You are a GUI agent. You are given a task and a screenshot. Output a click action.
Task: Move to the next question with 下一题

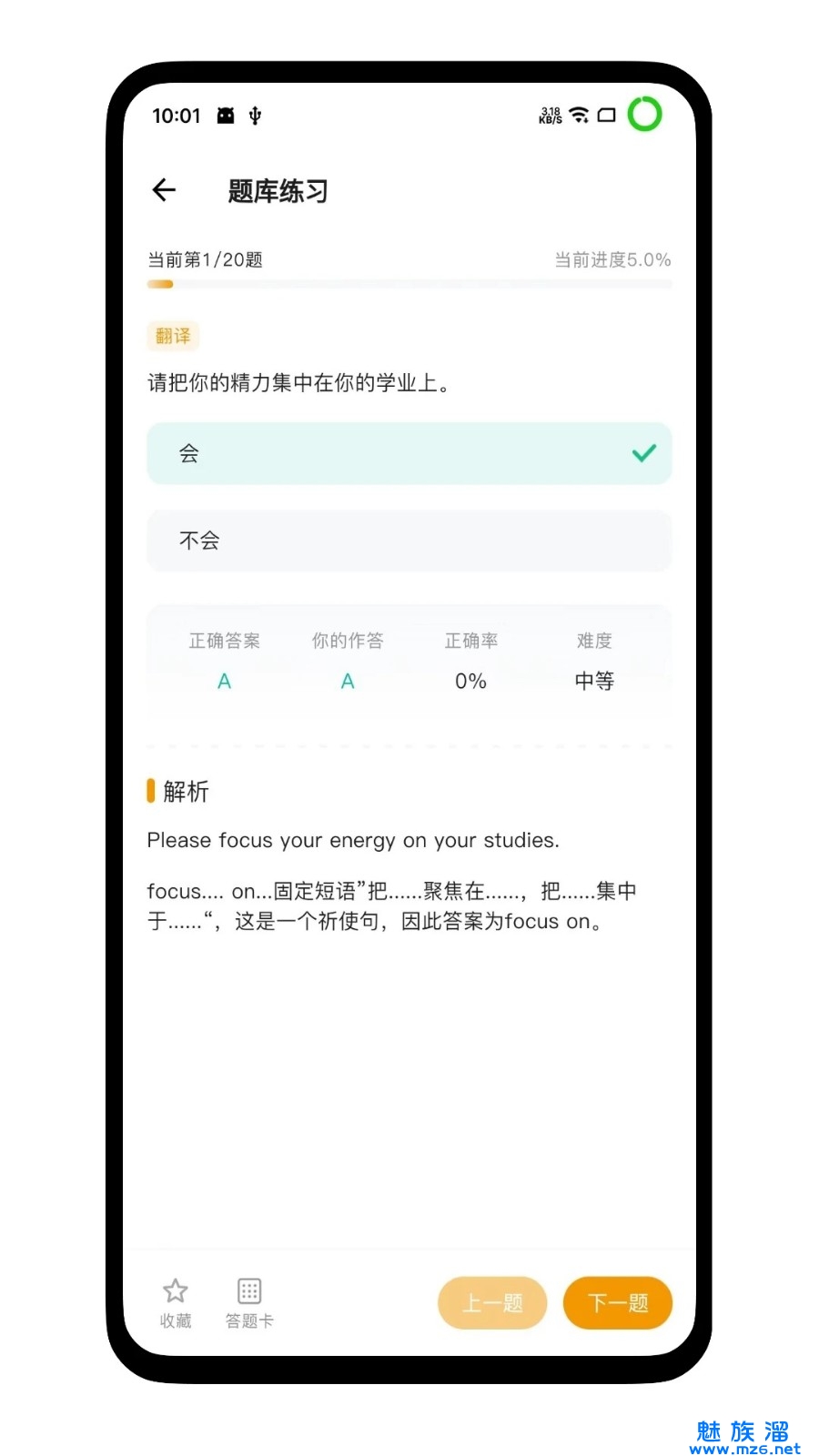point(618,1303)
